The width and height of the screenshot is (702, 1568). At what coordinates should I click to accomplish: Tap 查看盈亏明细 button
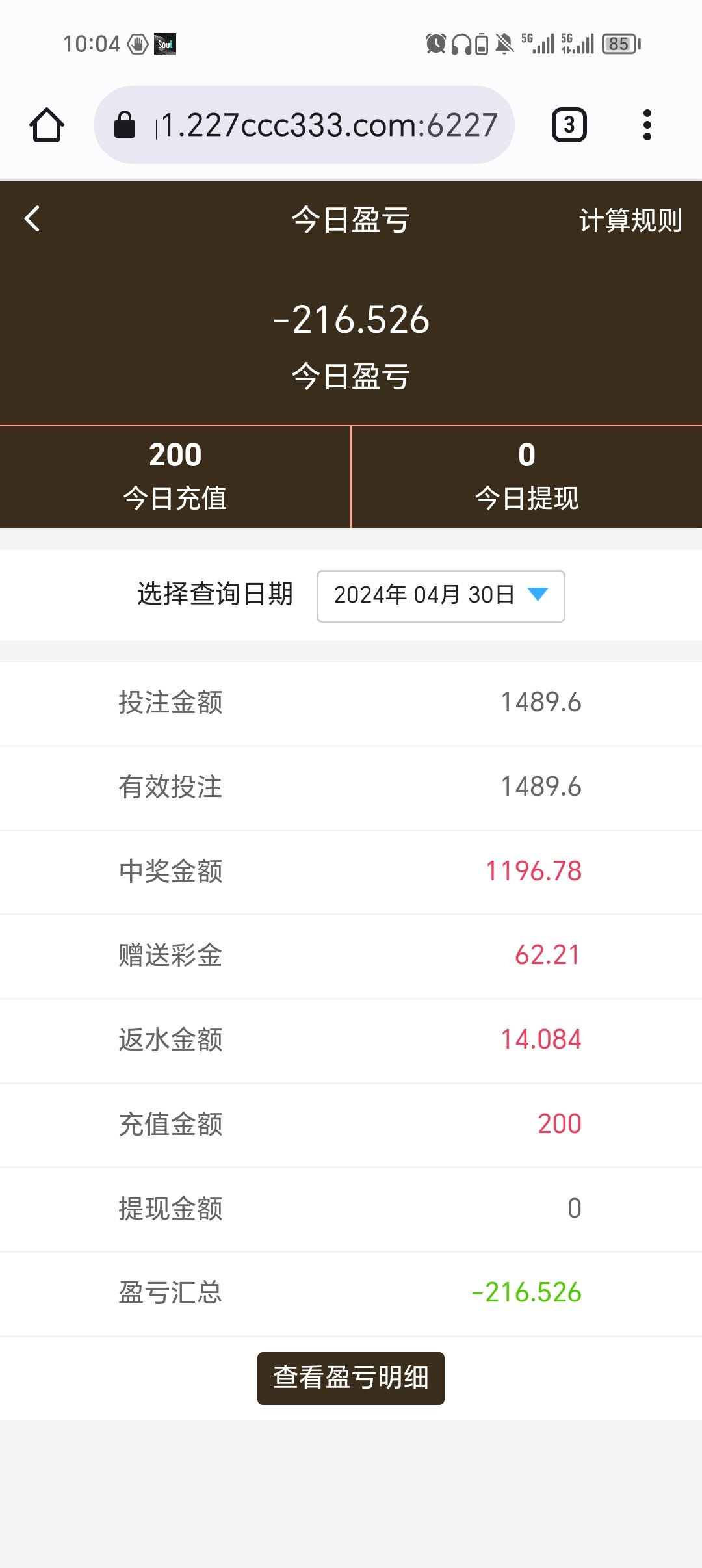(x=351, y=1378)
